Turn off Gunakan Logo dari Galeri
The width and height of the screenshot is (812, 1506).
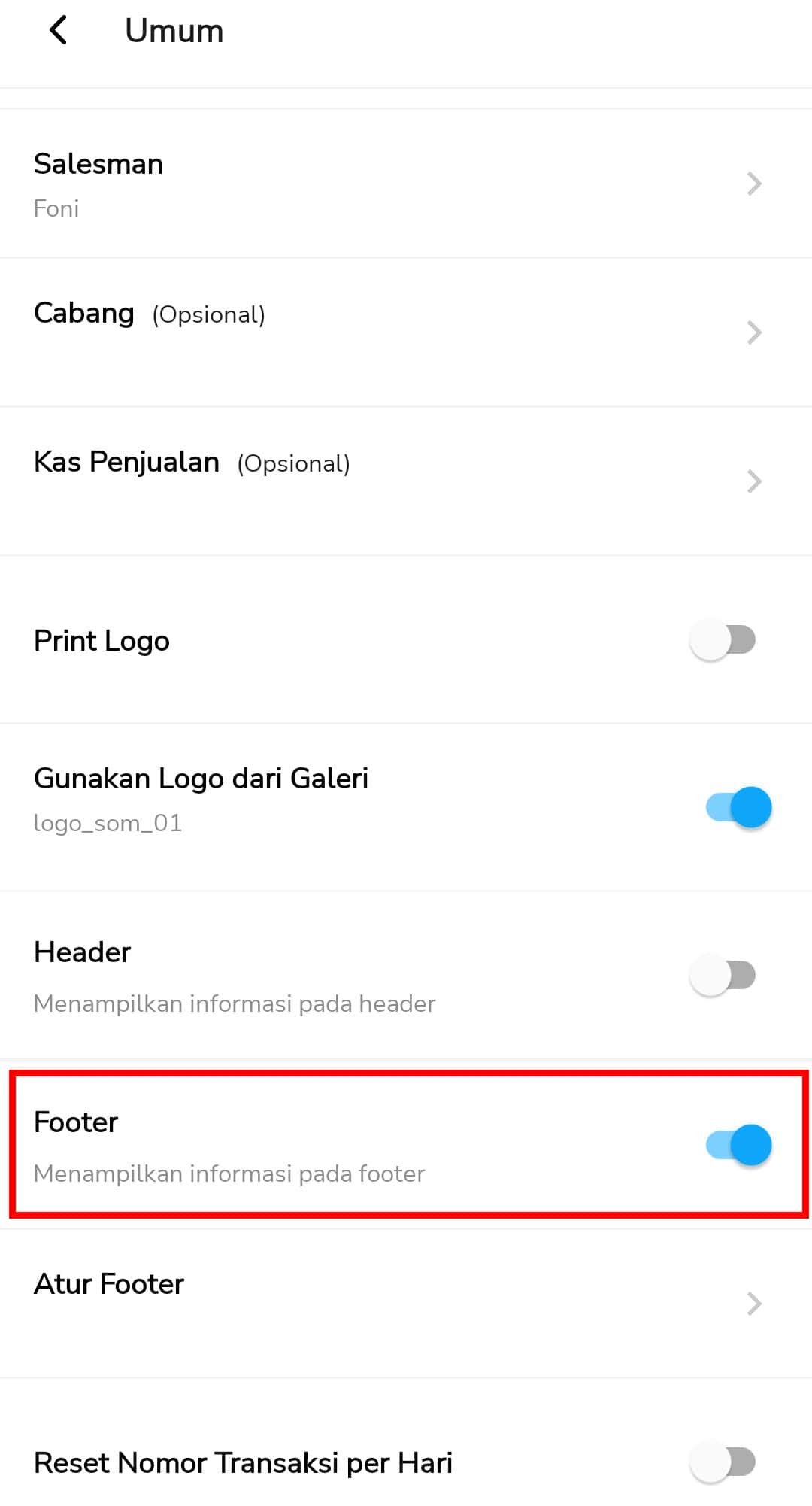[x=738, y=808]
